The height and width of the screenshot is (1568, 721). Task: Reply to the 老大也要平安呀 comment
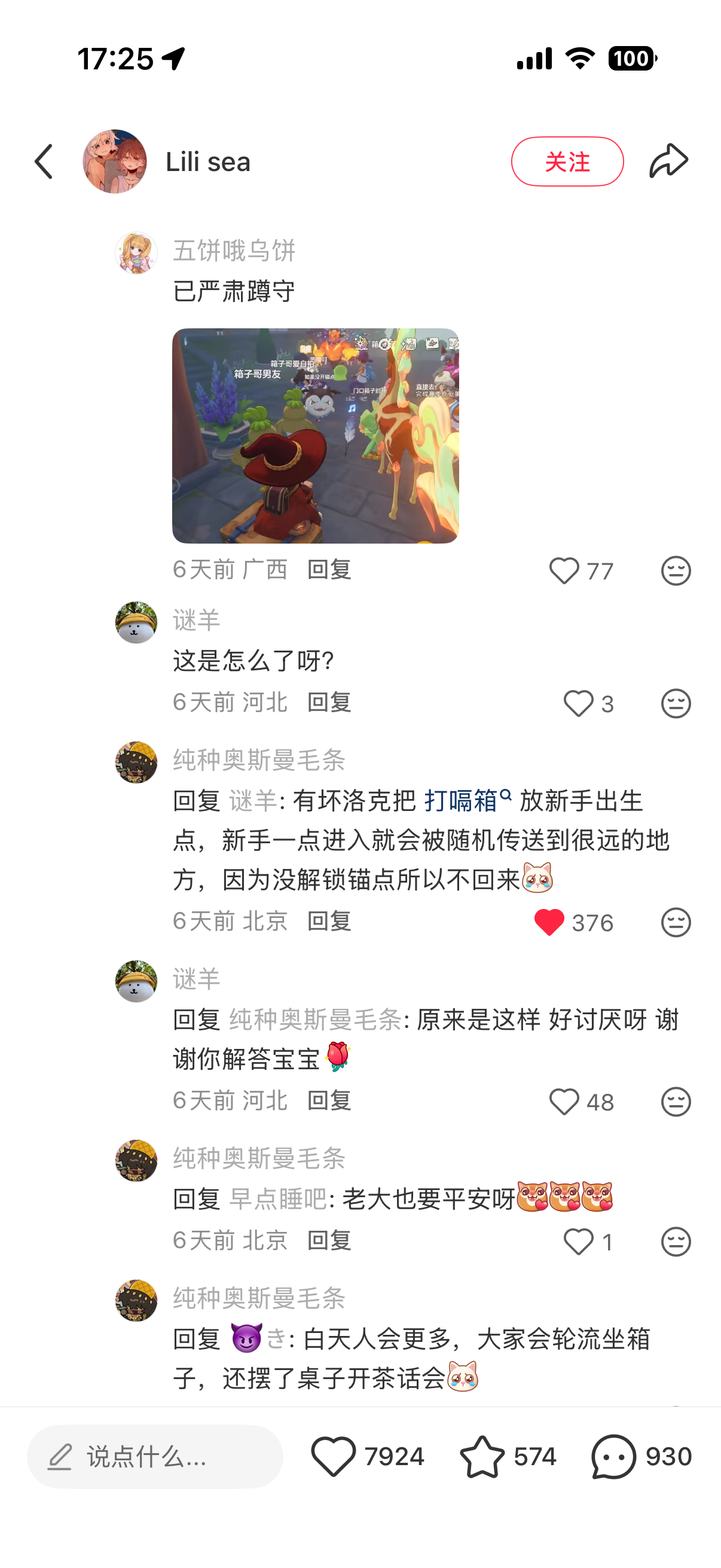click(x=329, y=1240)
